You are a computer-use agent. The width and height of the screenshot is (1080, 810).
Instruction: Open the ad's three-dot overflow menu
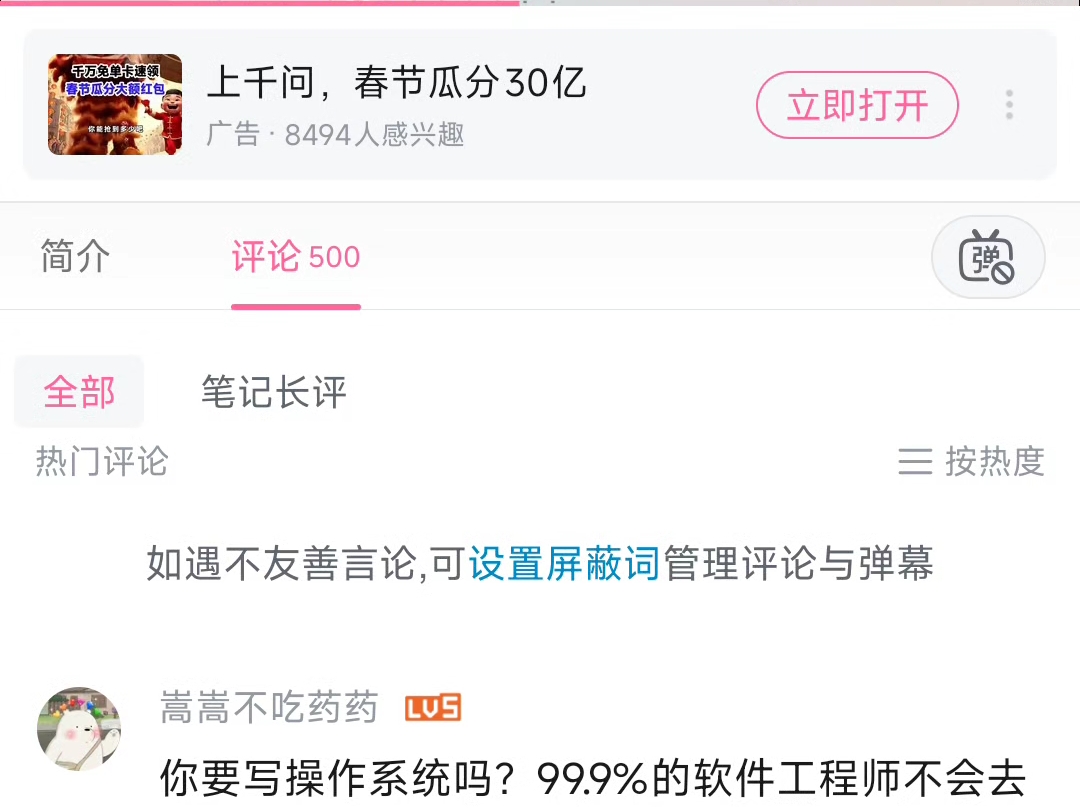coord(1009,105)
